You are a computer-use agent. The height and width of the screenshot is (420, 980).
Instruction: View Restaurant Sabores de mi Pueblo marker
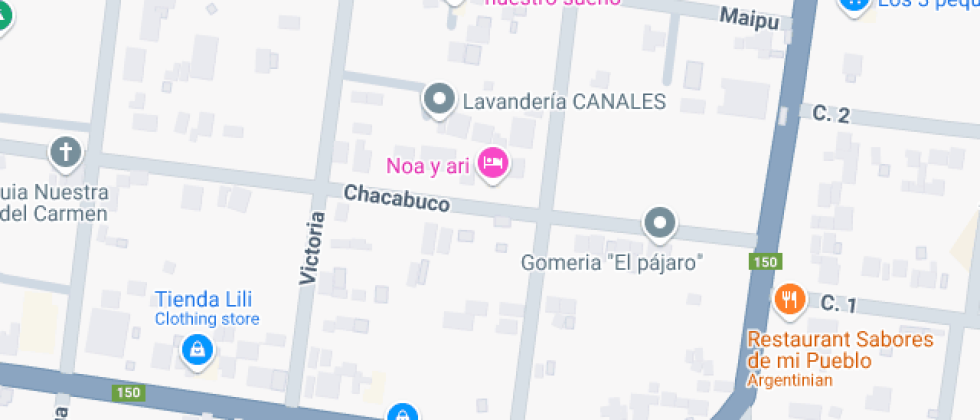tap(790, 298)
